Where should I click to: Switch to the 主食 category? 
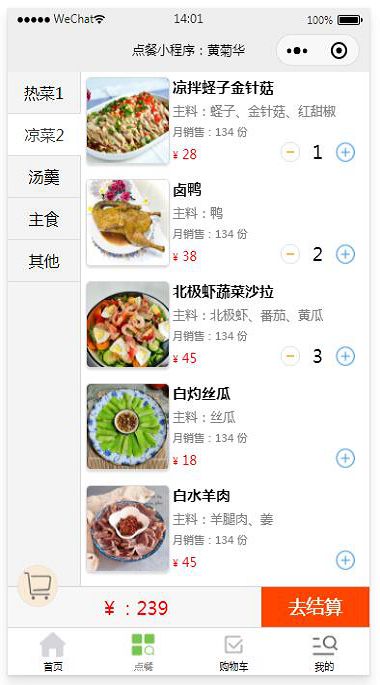click(44, 219)
